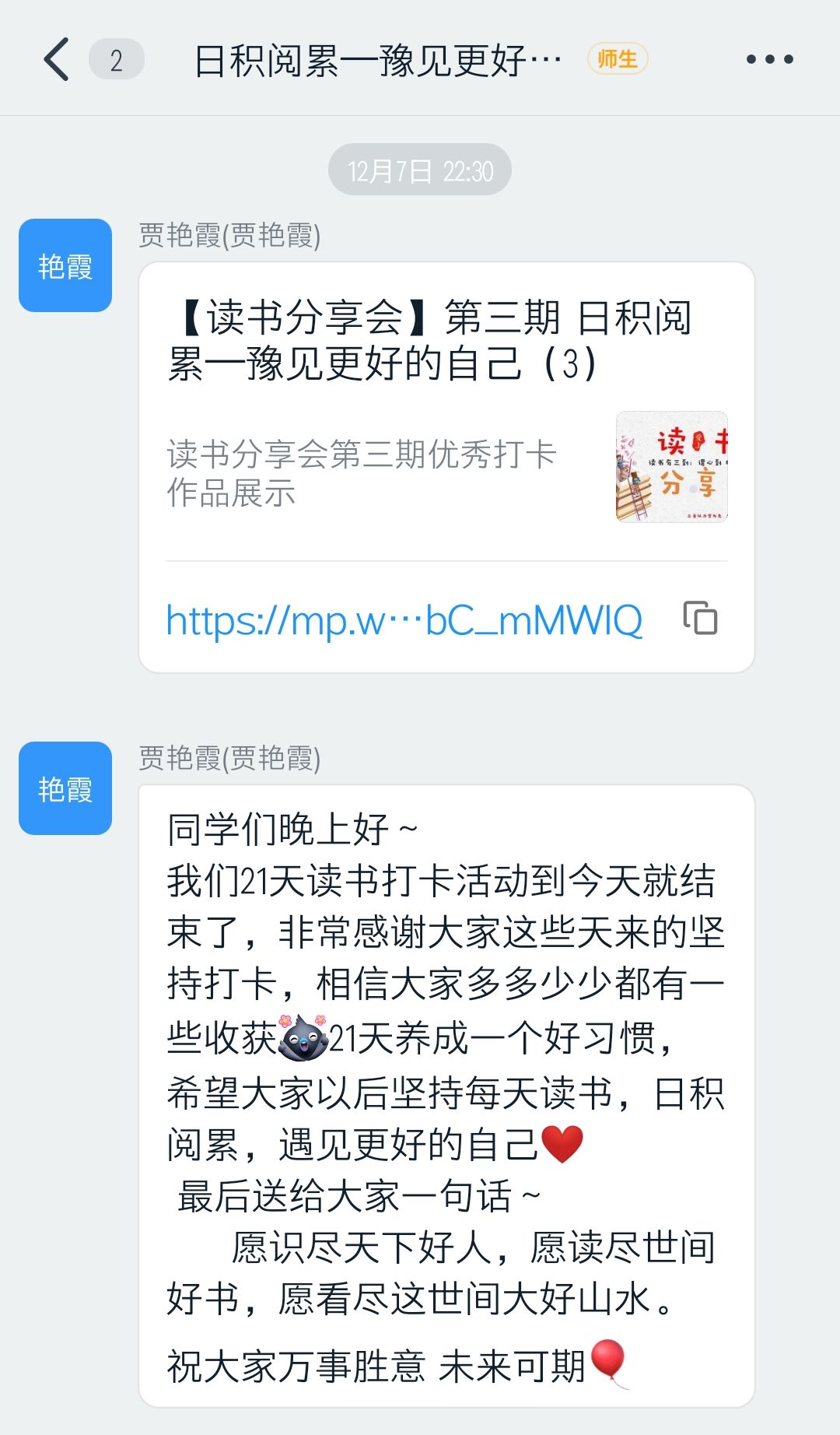
Task: Tap 贾艳霞's avatar beside the 同学们晚上好 message
Action: (x=65, y=788)
